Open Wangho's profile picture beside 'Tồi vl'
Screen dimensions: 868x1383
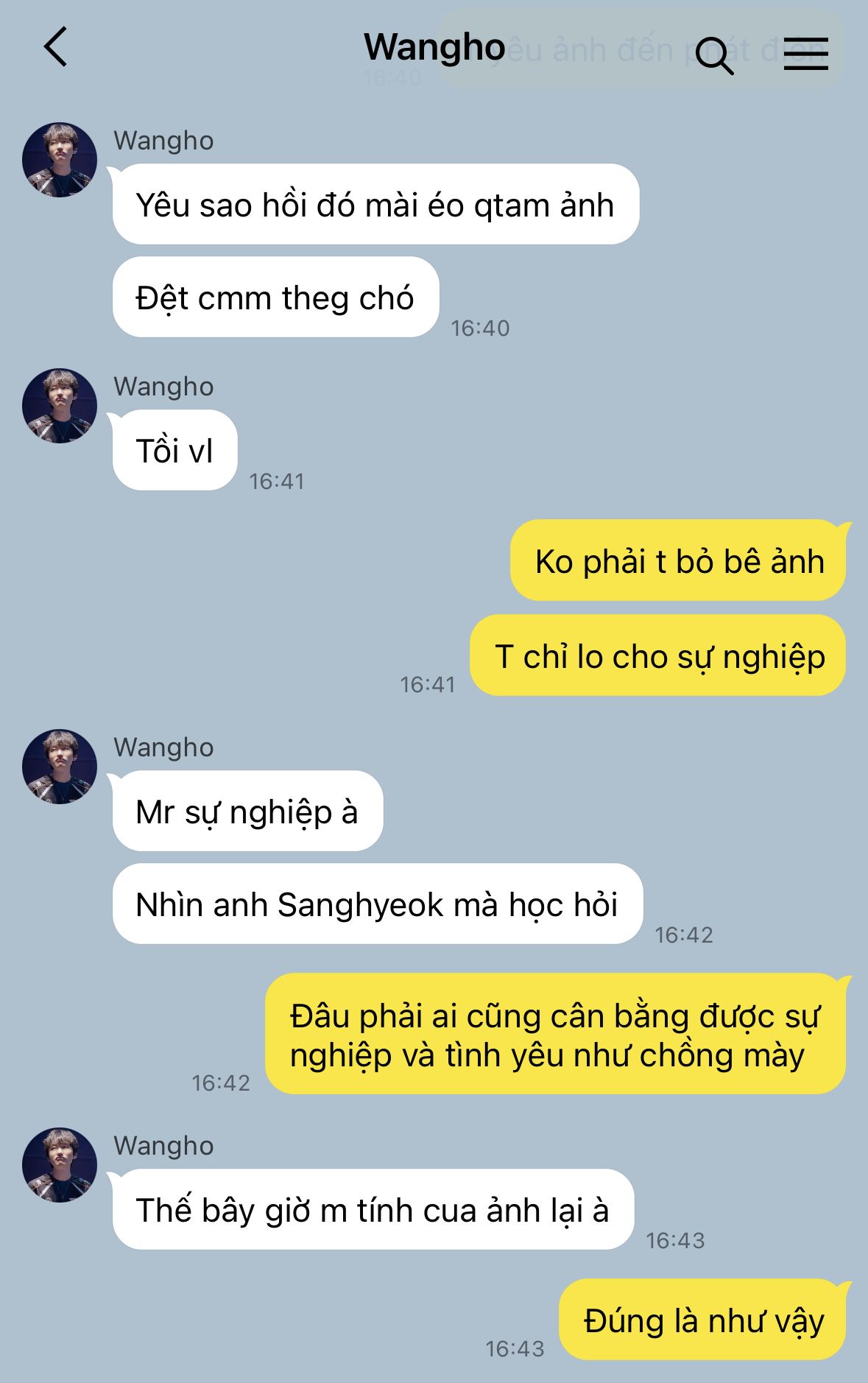60,406
